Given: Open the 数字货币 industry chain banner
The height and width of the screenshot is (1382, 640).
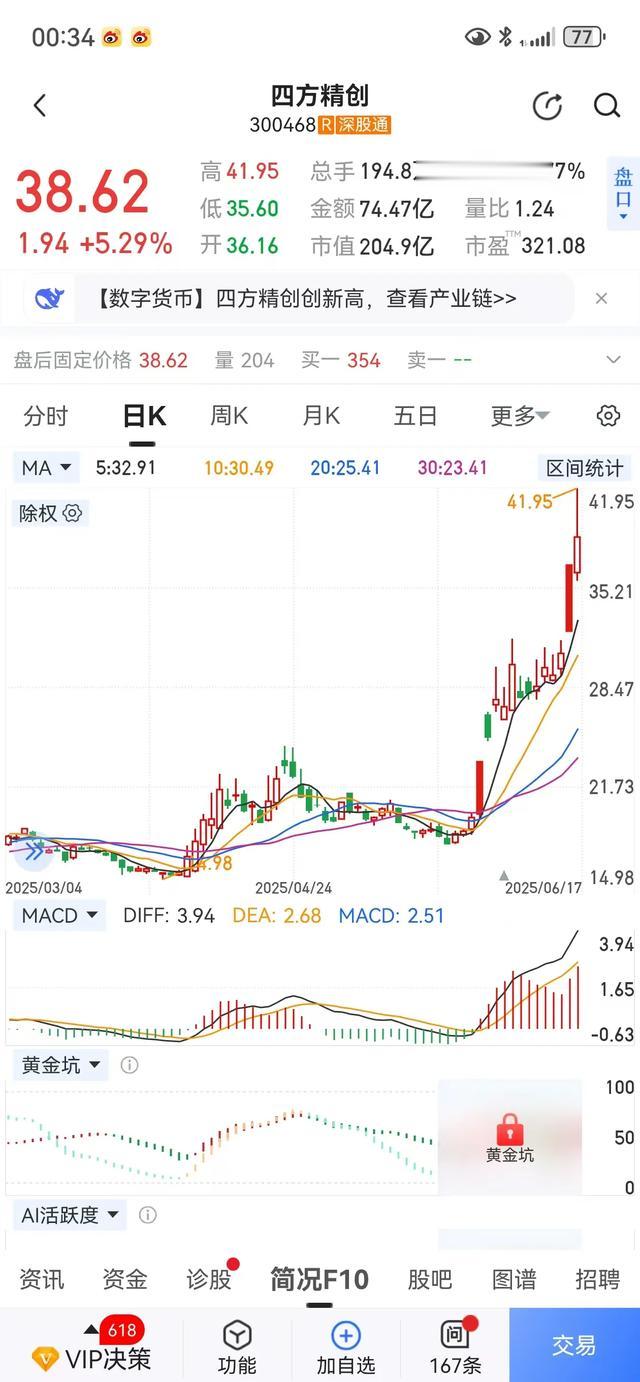Looking at the screenshot, I should click(306, 298).
